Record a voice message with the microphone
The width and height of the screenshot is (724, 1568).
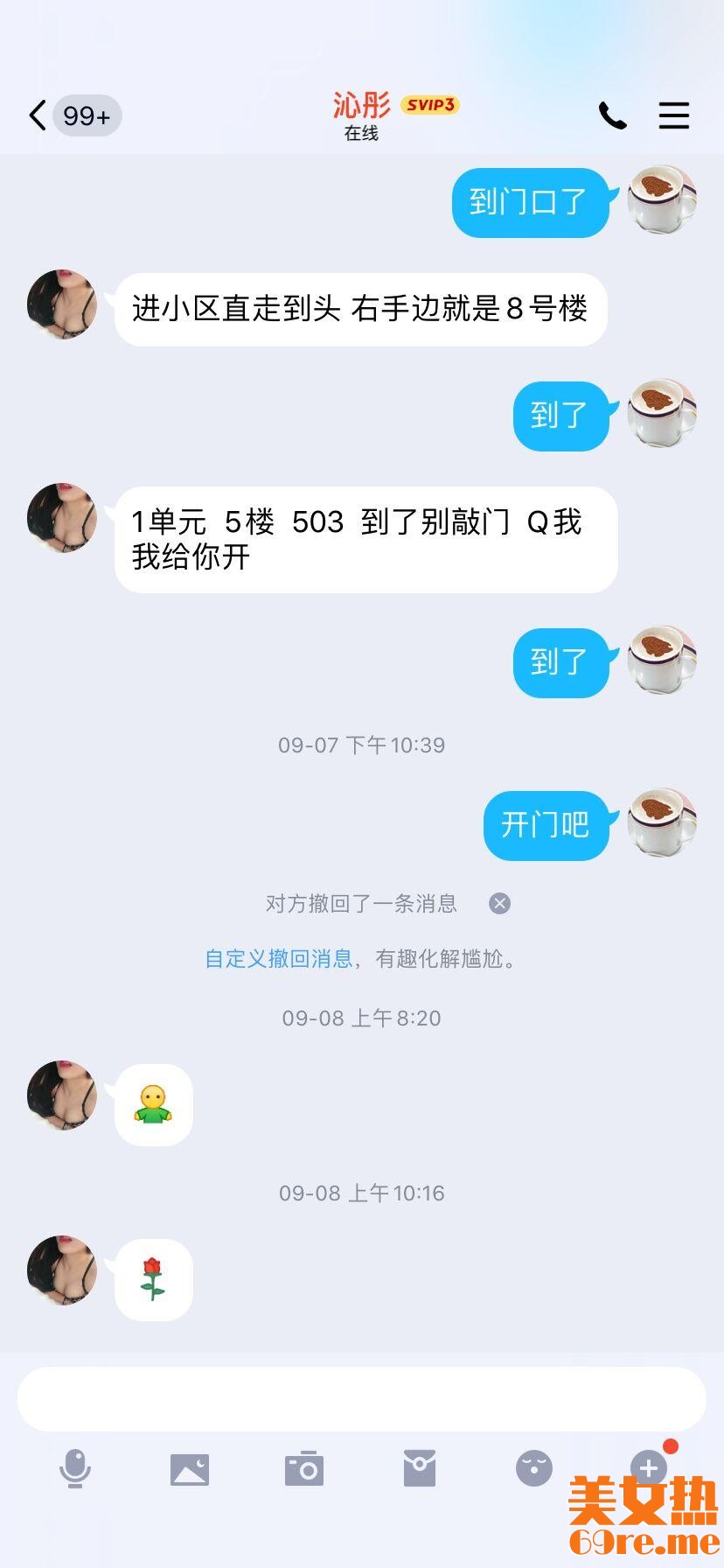pyautogui.click(x=75, y=1468)
